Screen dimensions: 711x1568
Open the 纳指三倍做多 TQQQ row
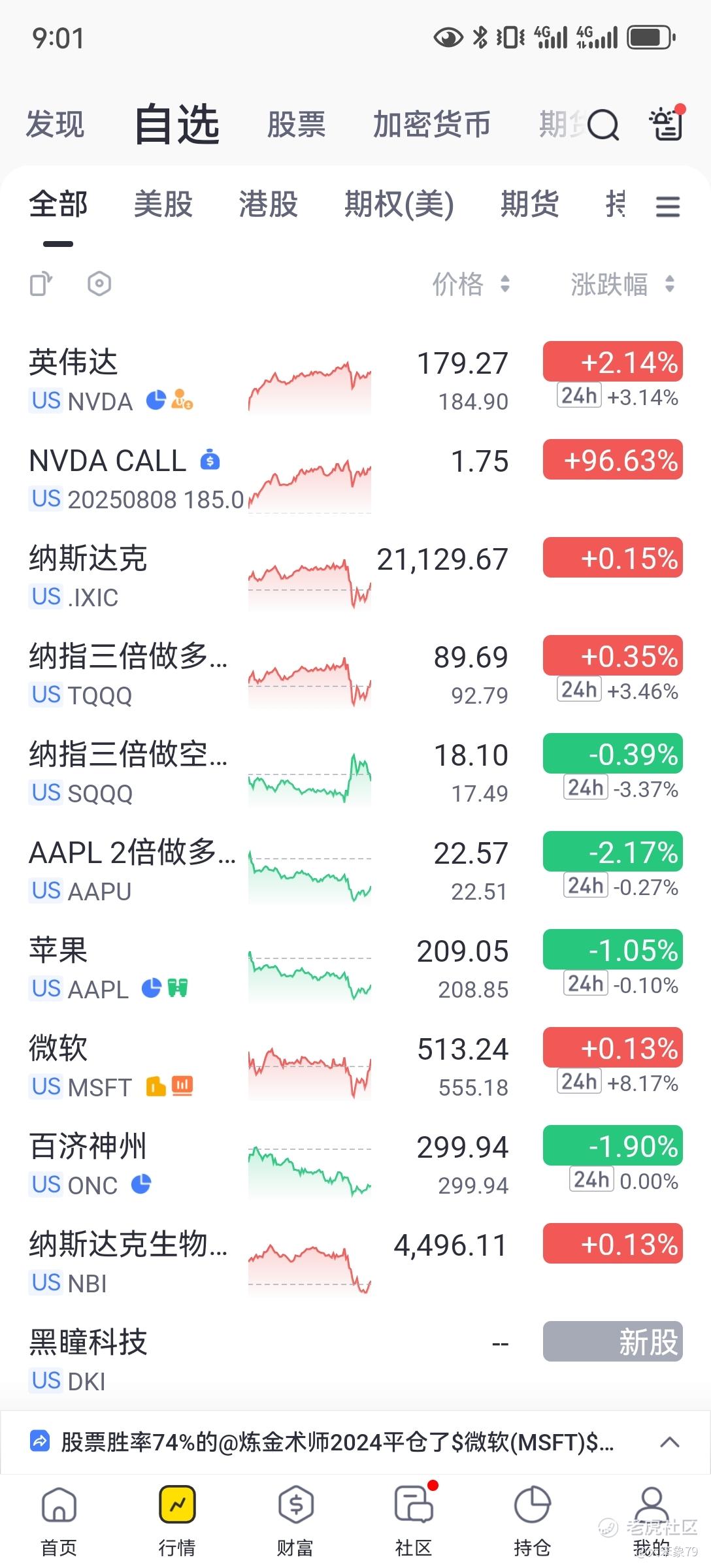(355, 675)
